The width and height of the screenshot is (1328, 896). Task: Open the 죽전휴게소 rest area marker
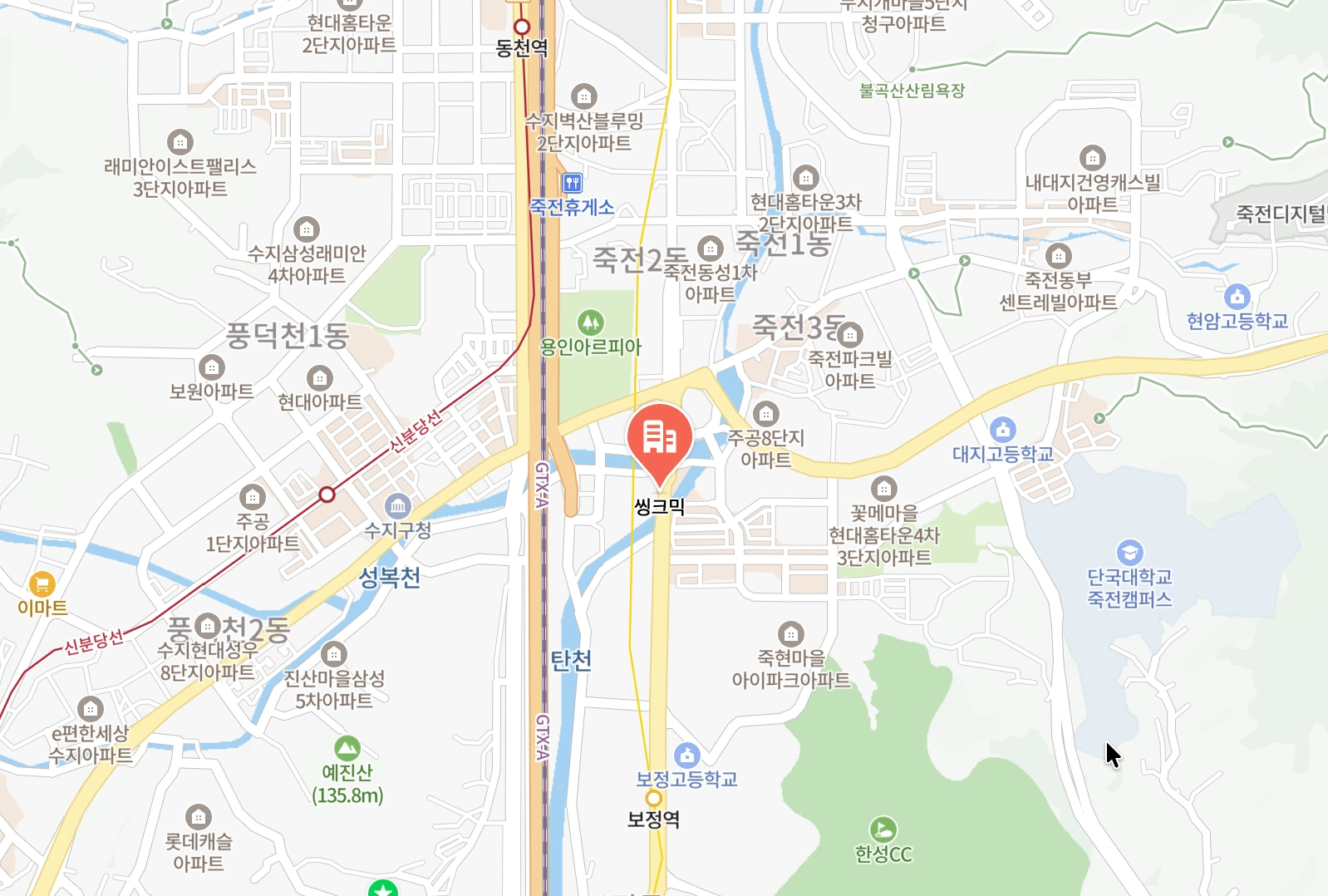coord(572,183)
